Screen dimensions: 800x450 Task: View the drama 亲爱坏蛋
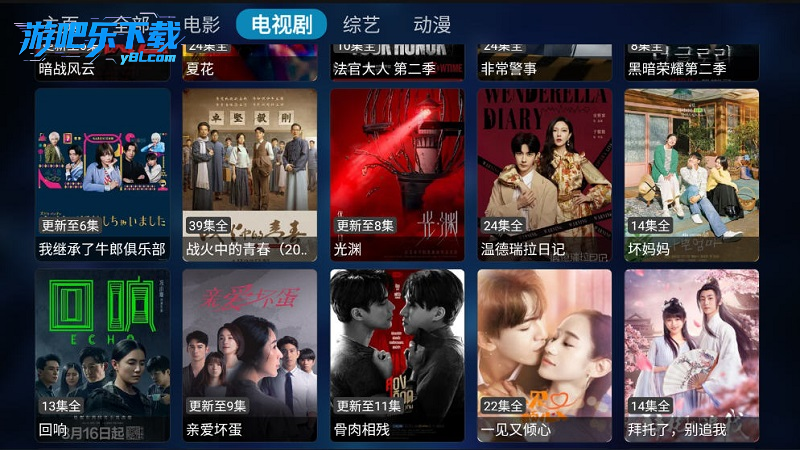[250, 355]
